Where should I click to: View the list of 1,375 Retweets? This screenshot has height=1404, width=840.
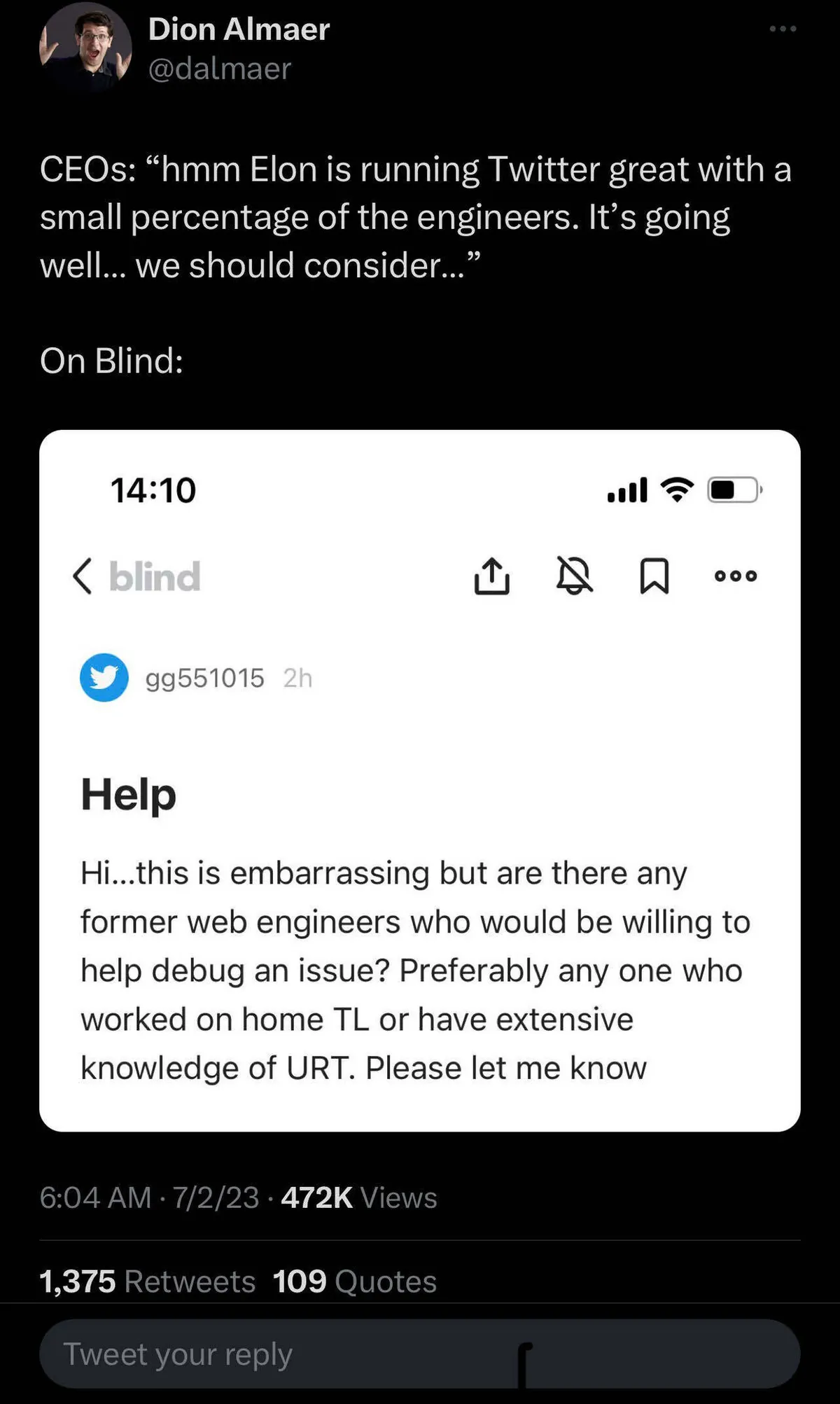point(148,1282)
